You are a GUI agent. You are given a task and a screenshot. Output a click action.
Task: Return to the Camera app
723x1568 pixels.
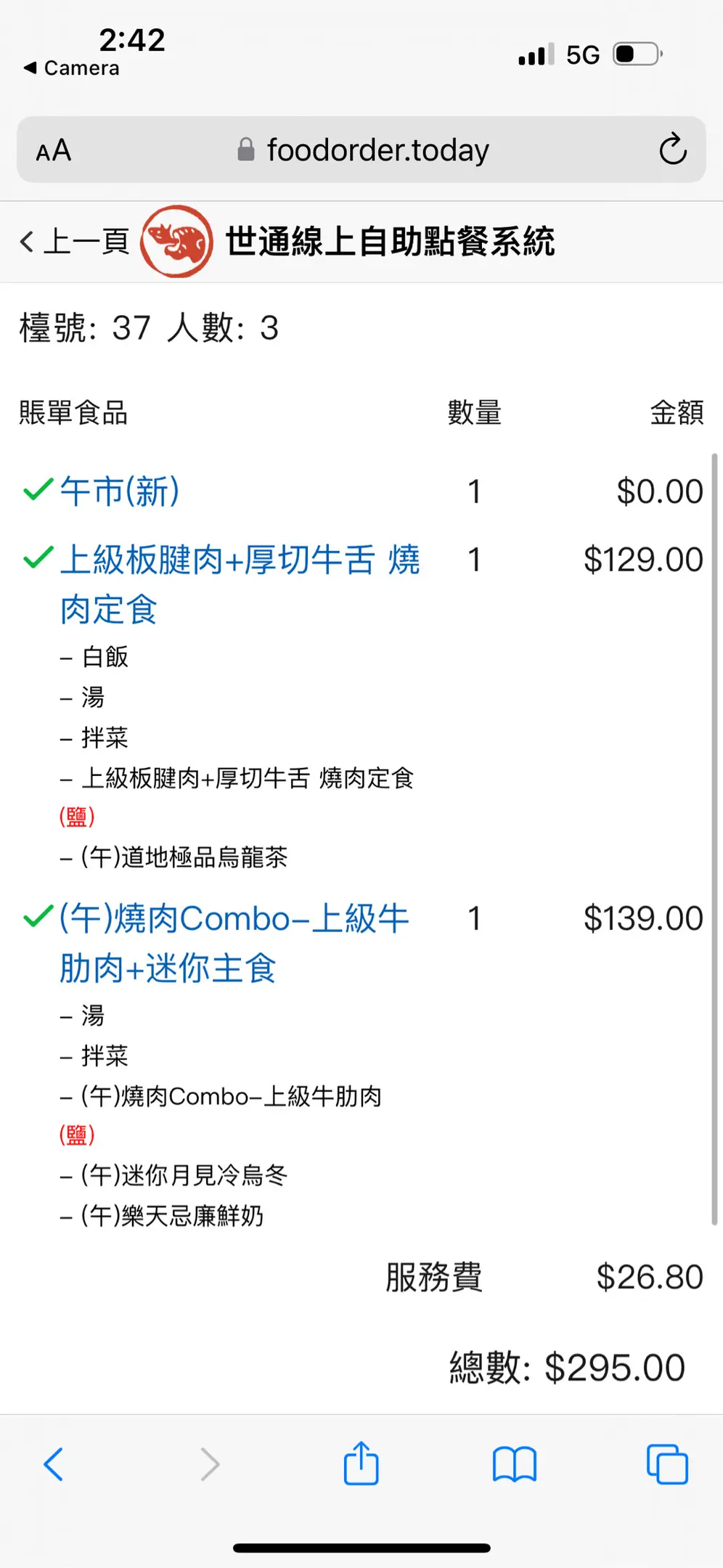[x=71, y=68]
